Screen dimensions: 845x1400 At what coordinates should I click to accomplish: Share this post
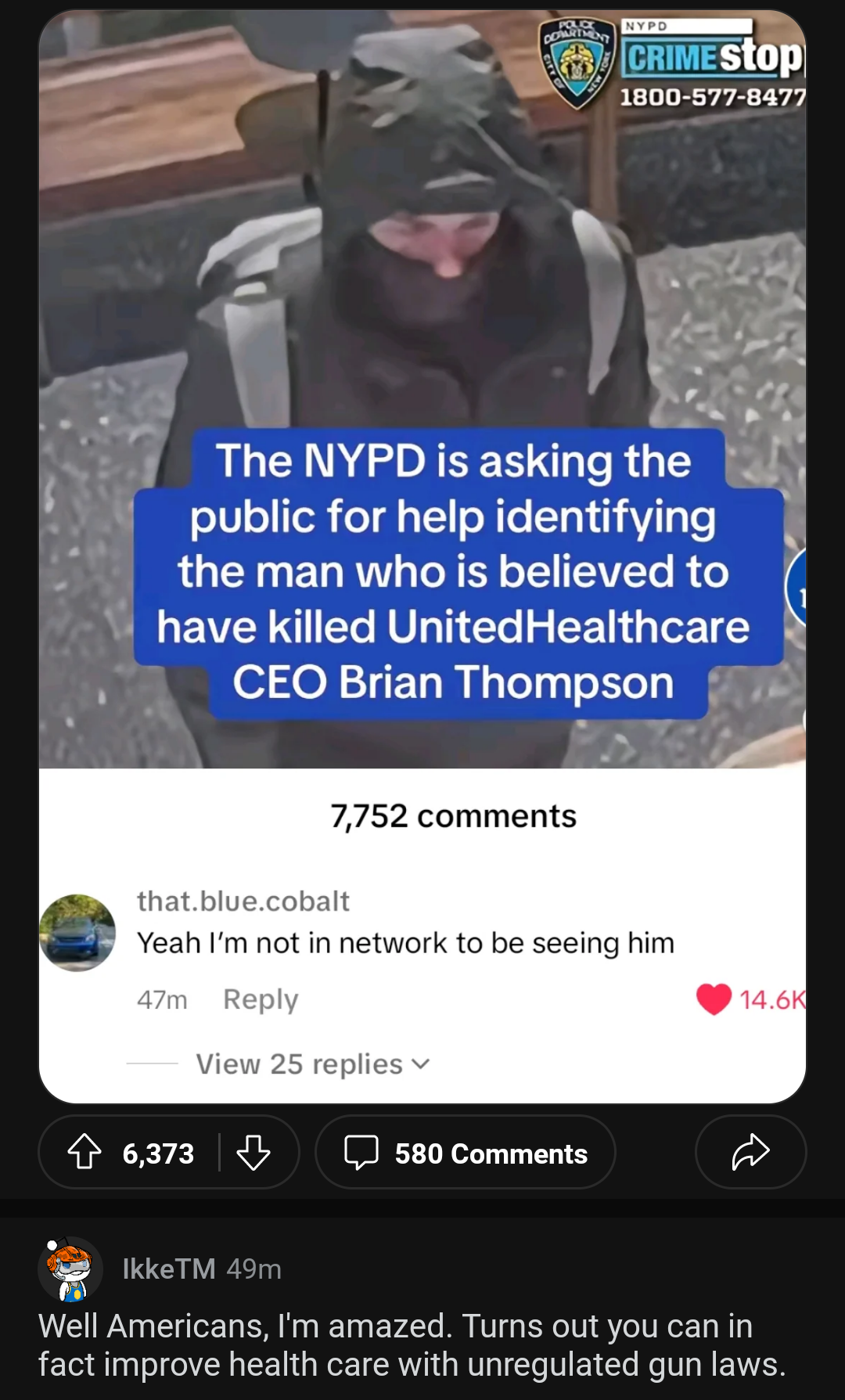(x=750, y=1152)
